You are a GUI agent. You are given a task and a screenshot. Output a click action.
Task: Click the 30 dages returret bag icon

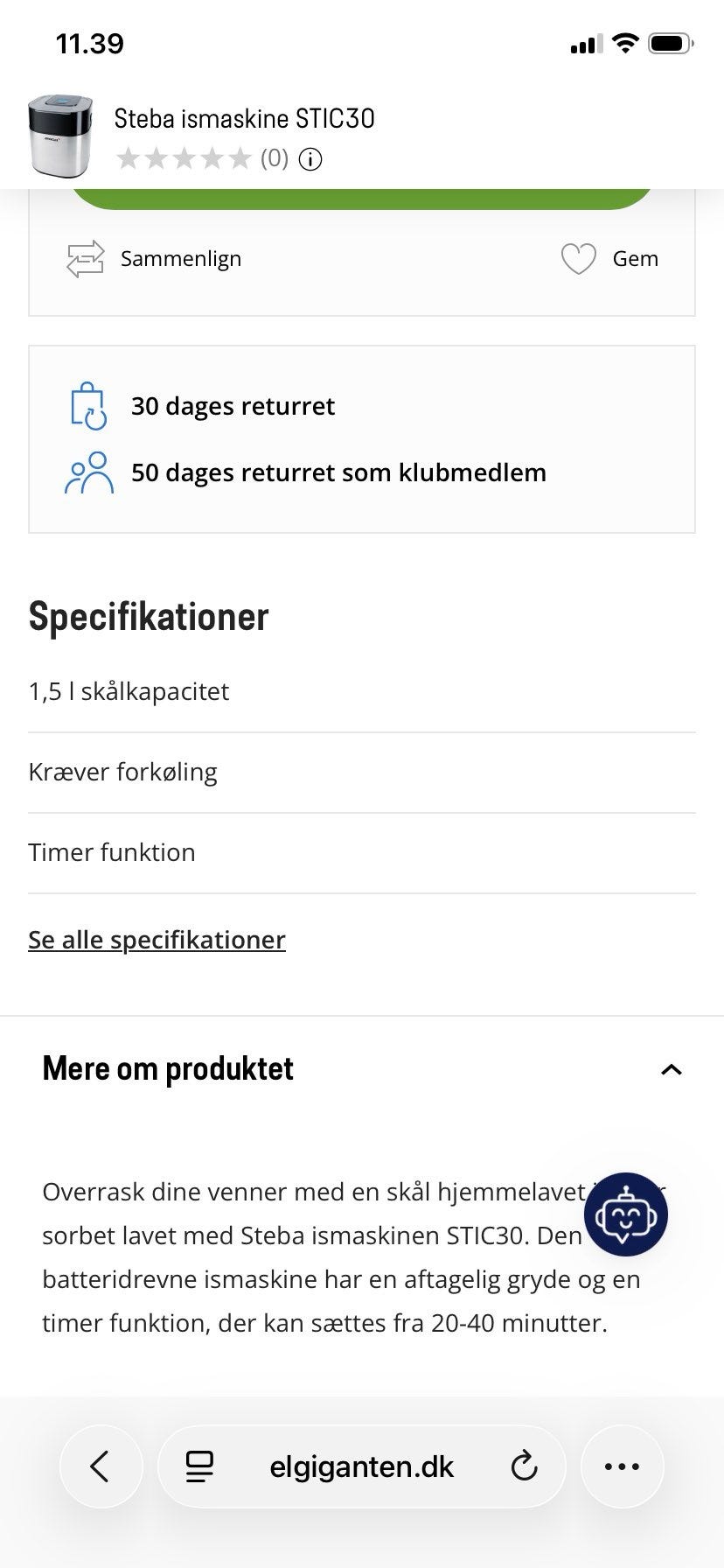[x=88, y=405]
